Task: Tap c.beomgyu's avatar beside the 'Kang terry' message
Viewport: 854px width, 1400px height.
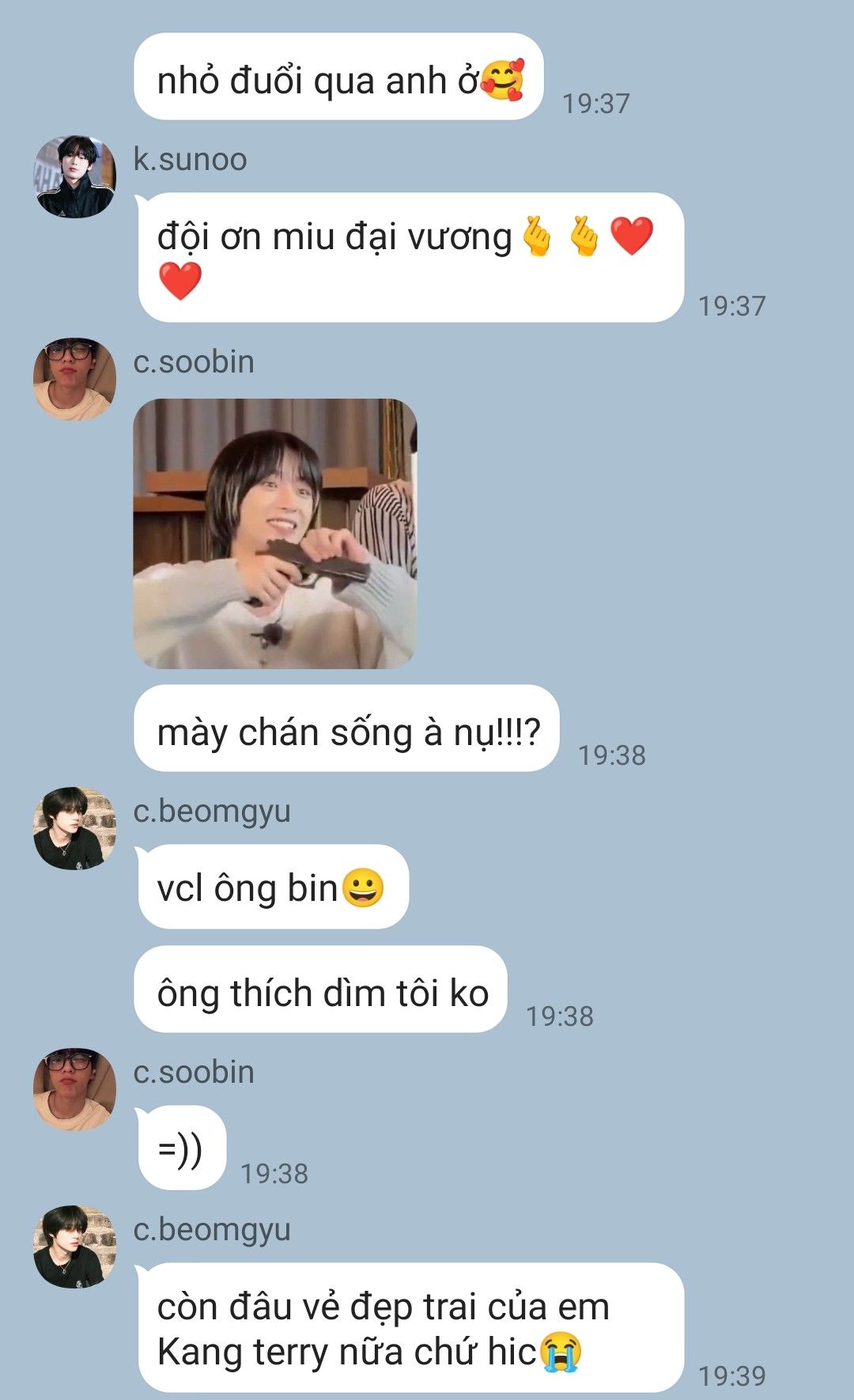Action: click(74, 1247)
